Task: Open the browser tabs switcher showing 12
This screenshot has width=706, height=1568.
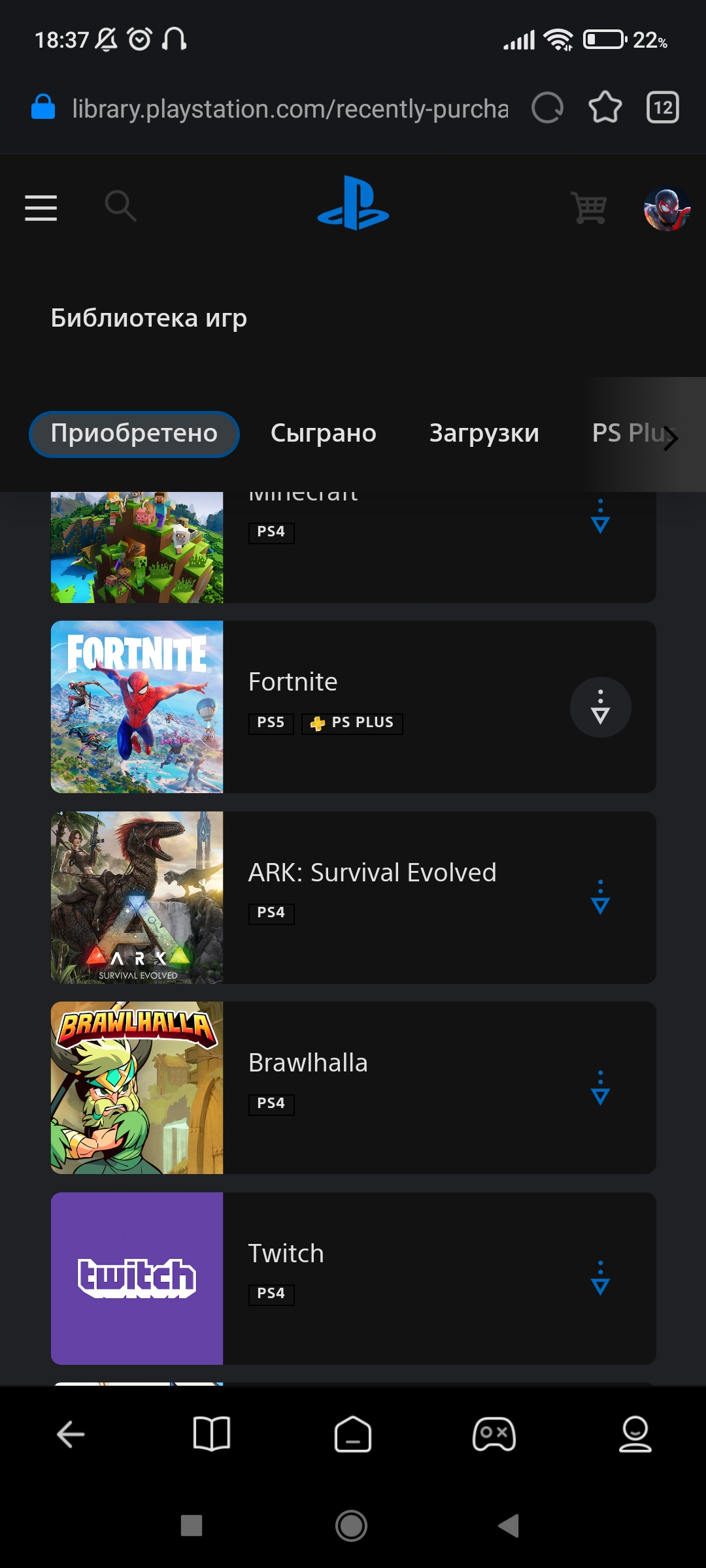Action: 662,108
